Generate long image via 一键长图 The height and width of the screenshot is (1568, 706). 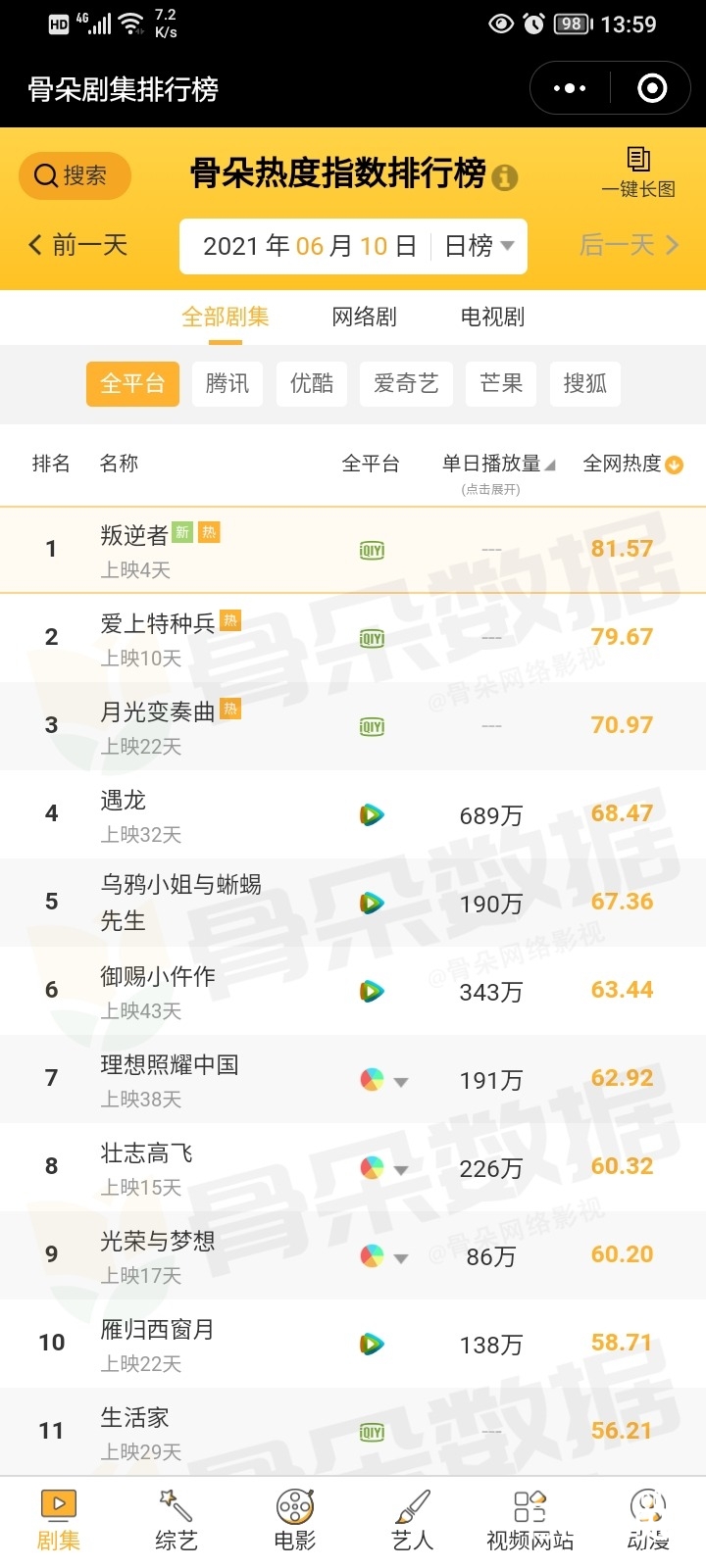[638, 172]
